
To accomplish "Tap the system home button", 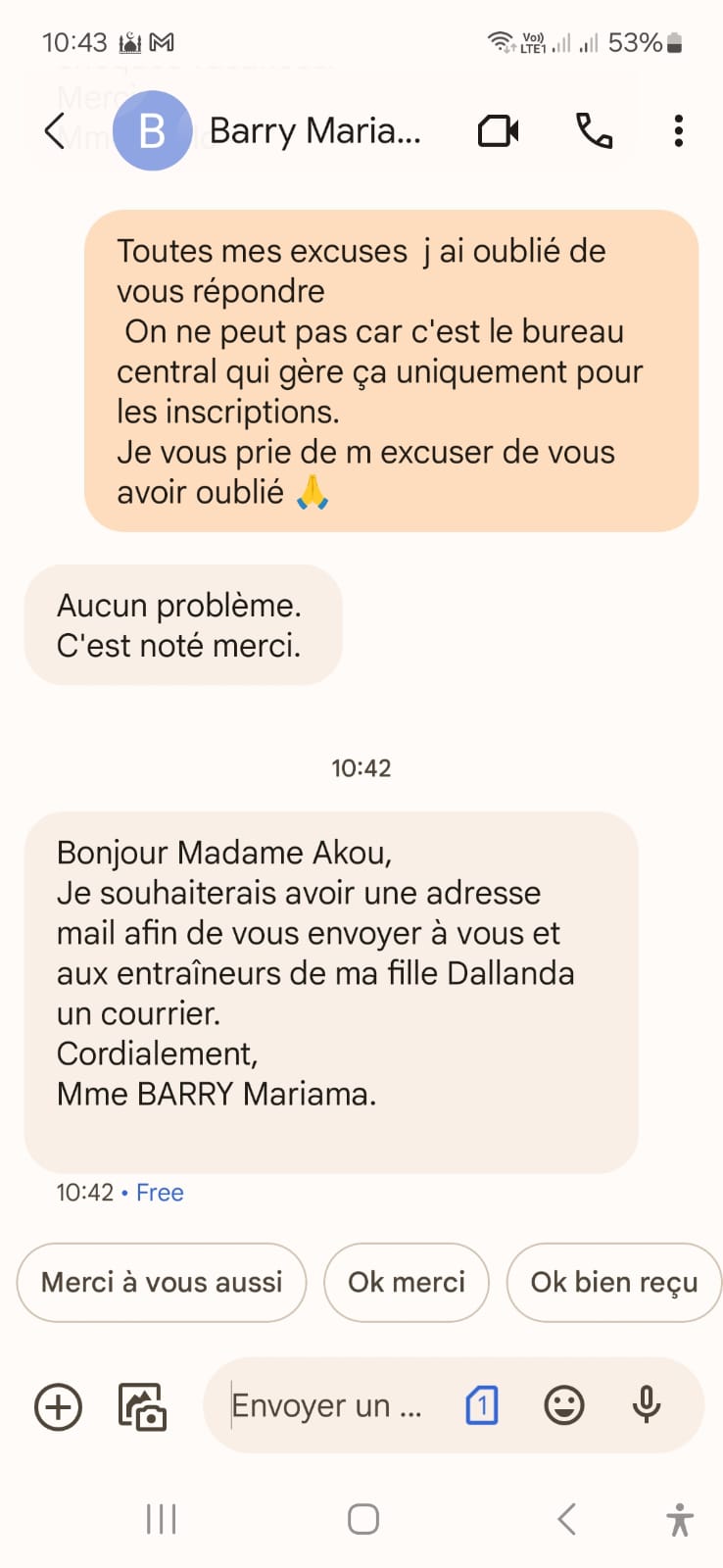I will (x=363, y=1519).
